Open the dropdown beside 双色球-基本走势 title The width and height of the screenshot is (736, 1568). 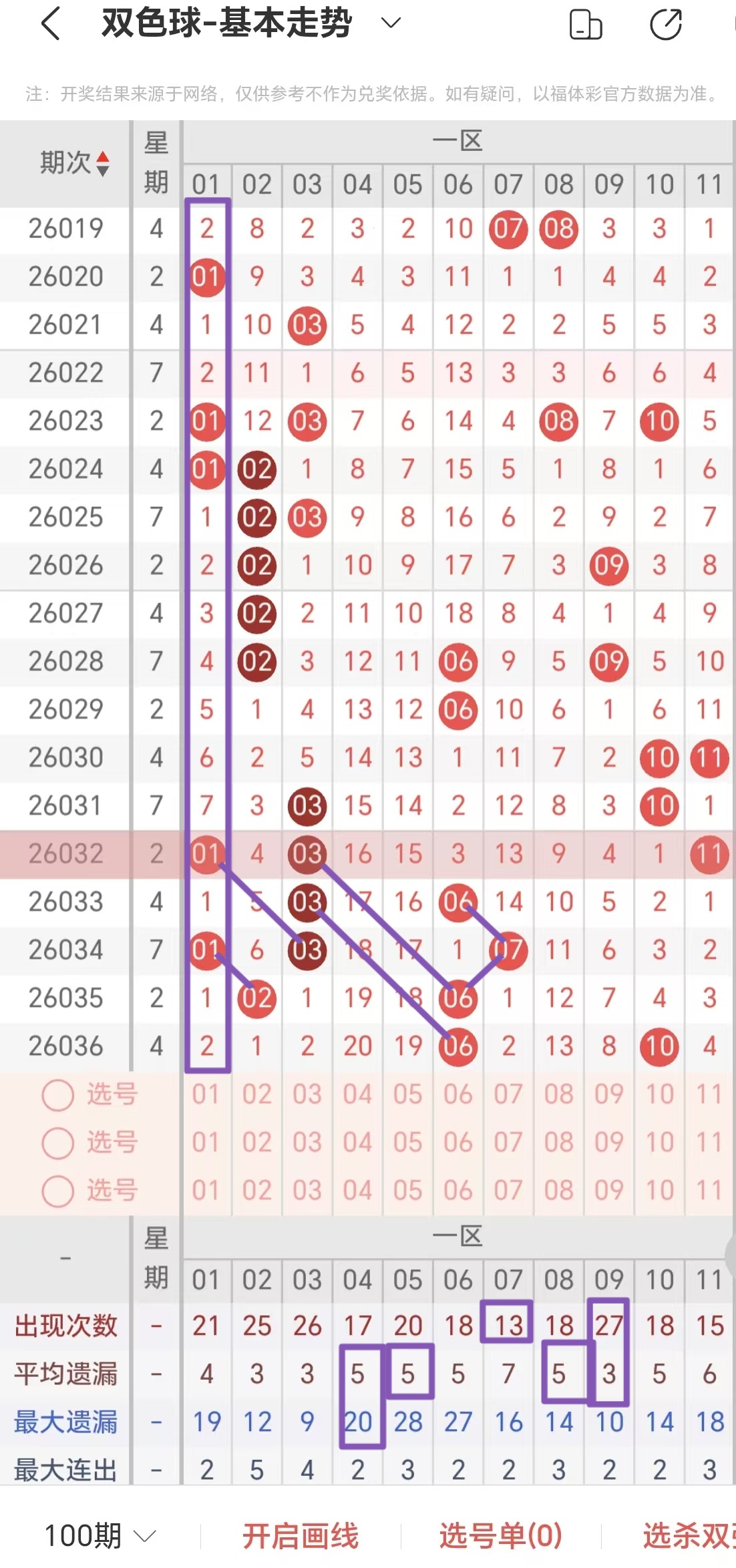point(389,23)
